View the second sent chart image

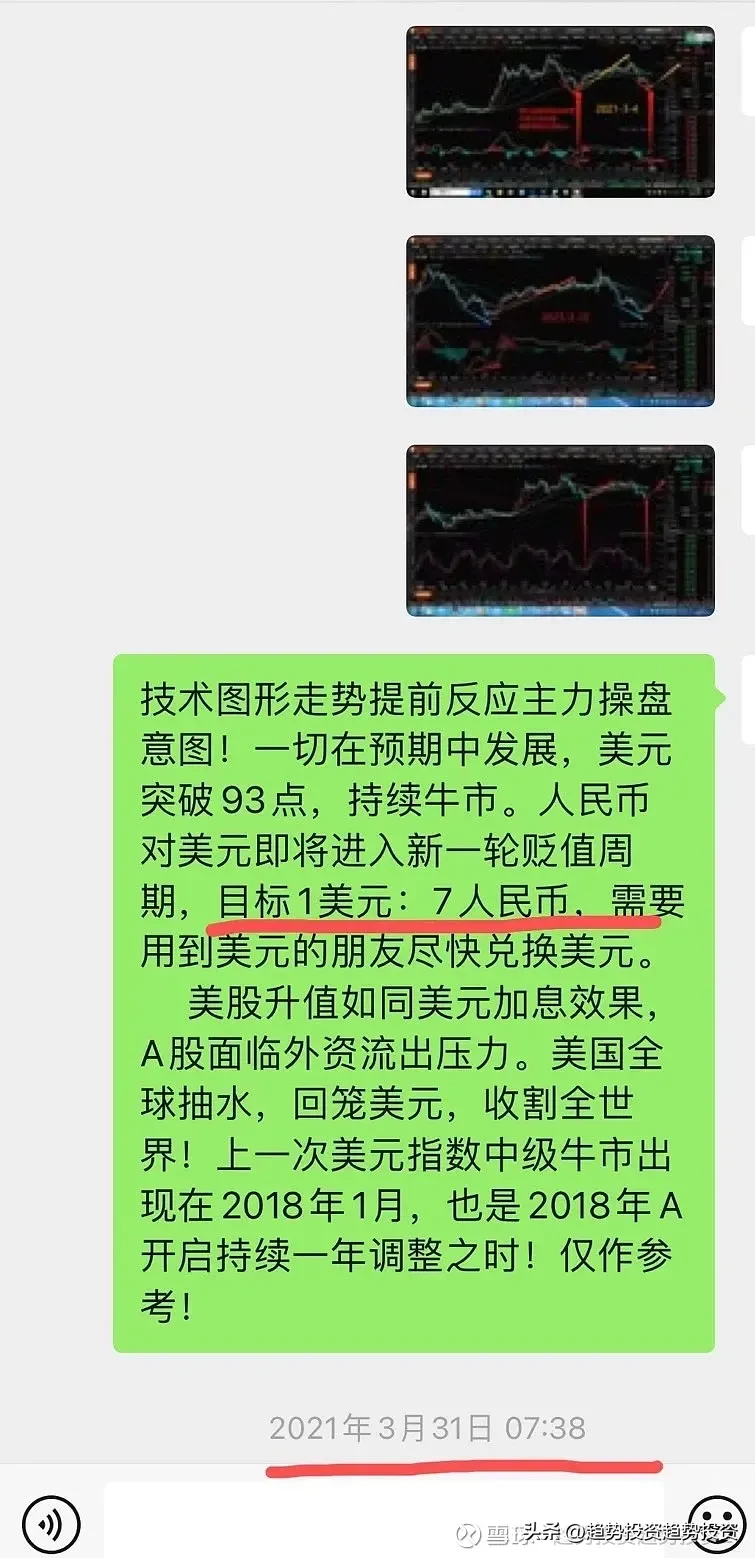point(560,321)
